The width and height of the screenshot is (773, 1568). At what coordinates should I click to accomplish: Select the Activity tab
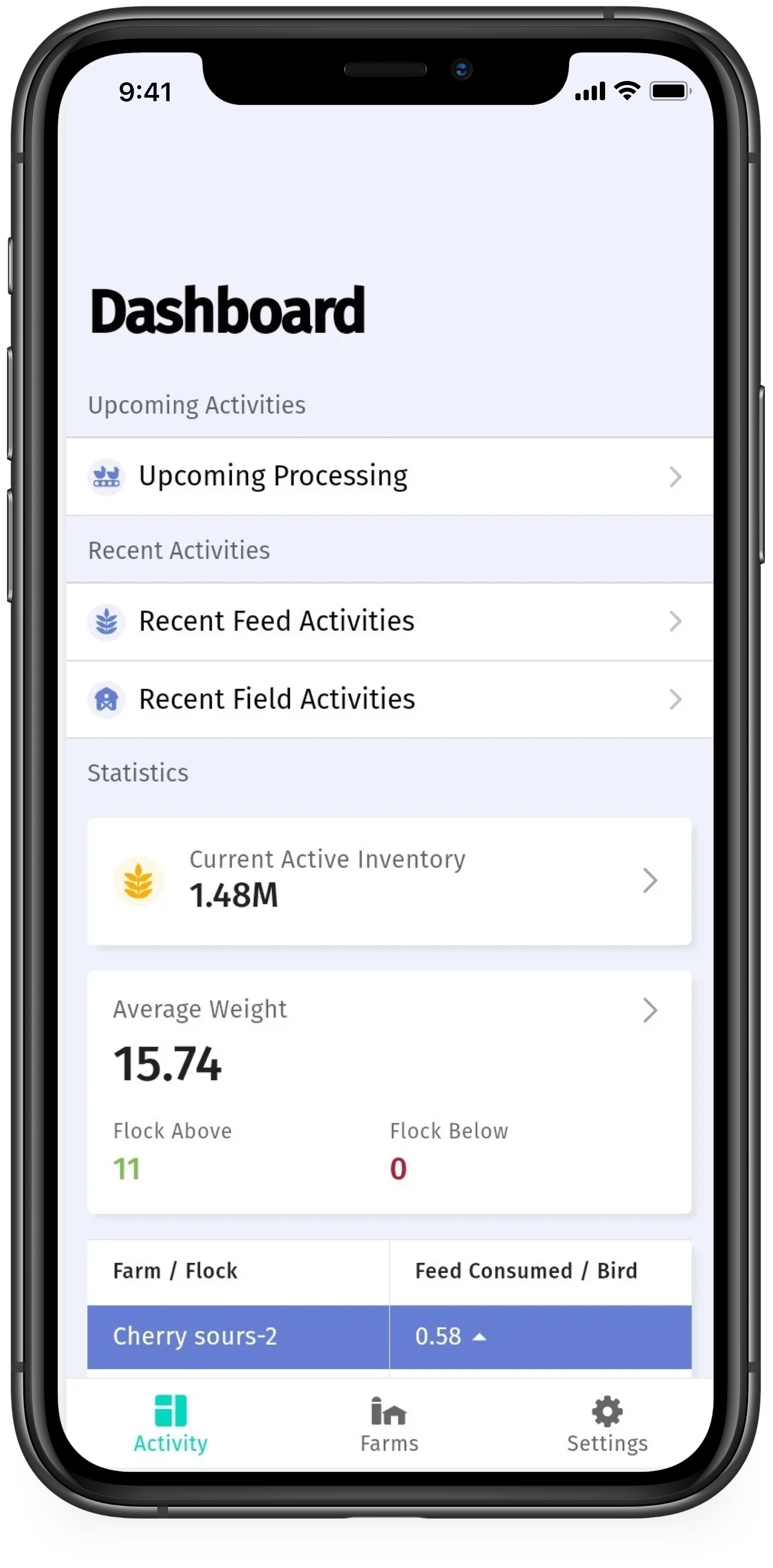[171, 1424]
